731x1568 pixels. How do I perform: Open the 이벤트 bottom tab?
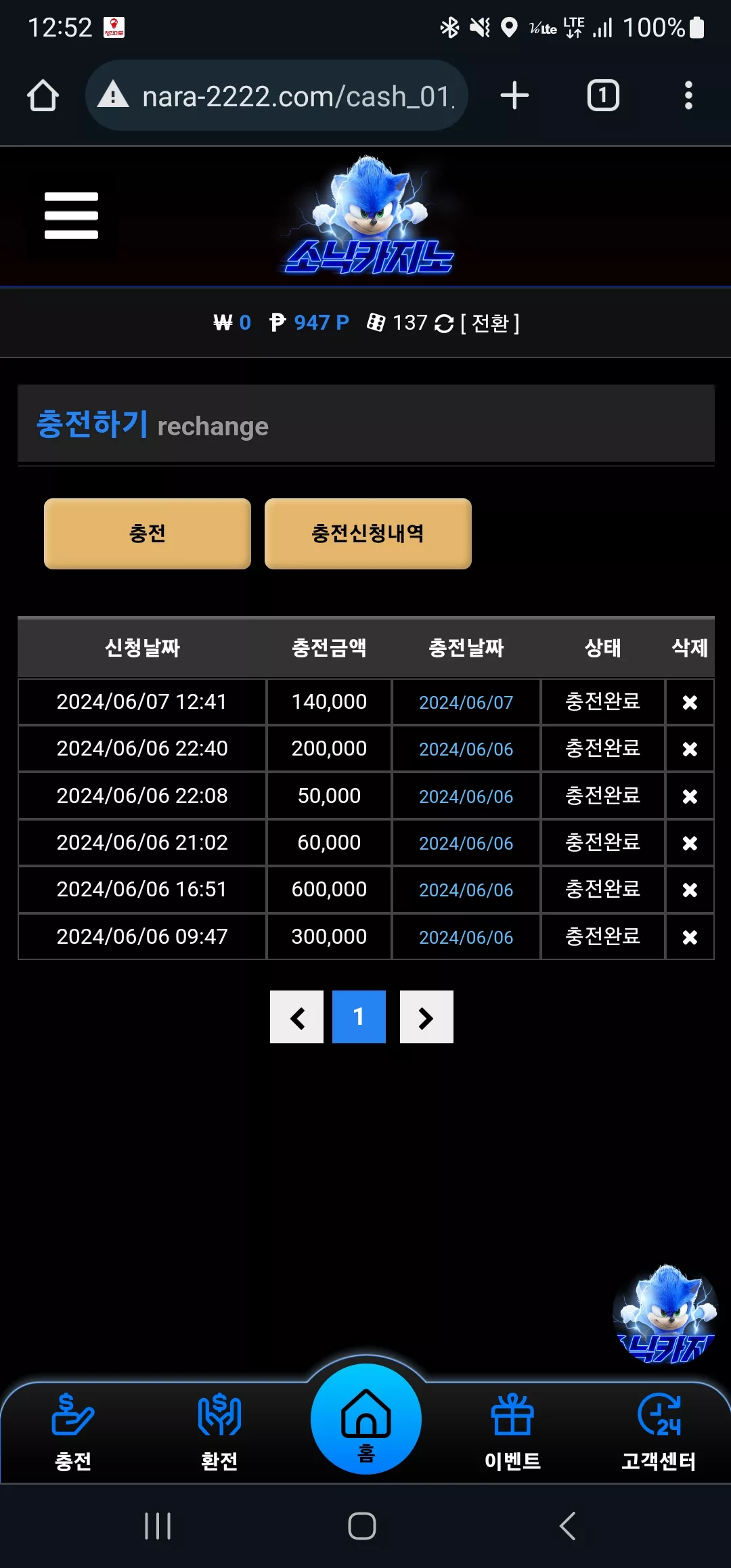pyautogui.click(x=512, y=1431)
